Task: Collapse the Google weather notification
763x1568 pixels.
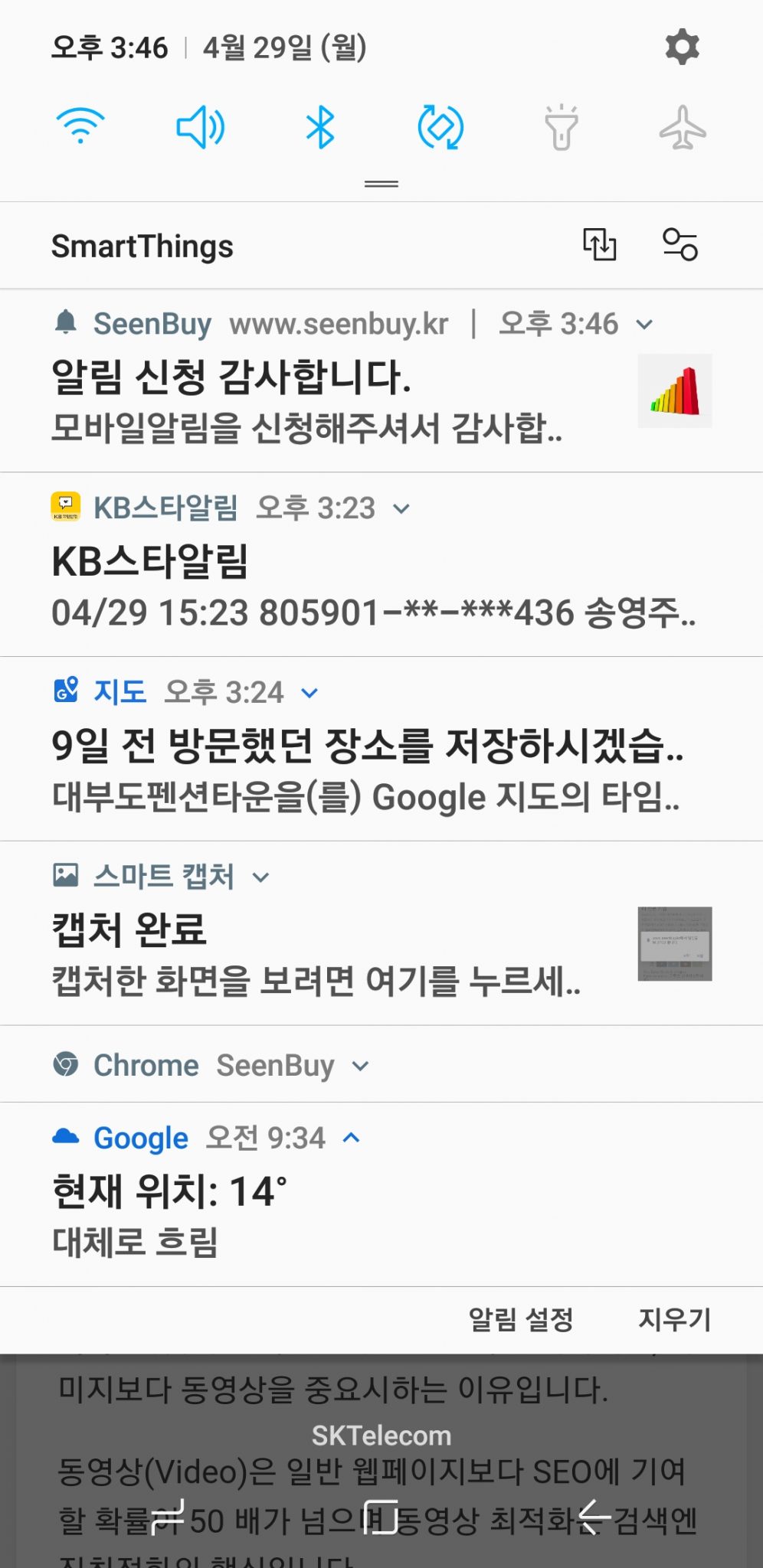Action: pyautogui.click(x=351, y=1138)
